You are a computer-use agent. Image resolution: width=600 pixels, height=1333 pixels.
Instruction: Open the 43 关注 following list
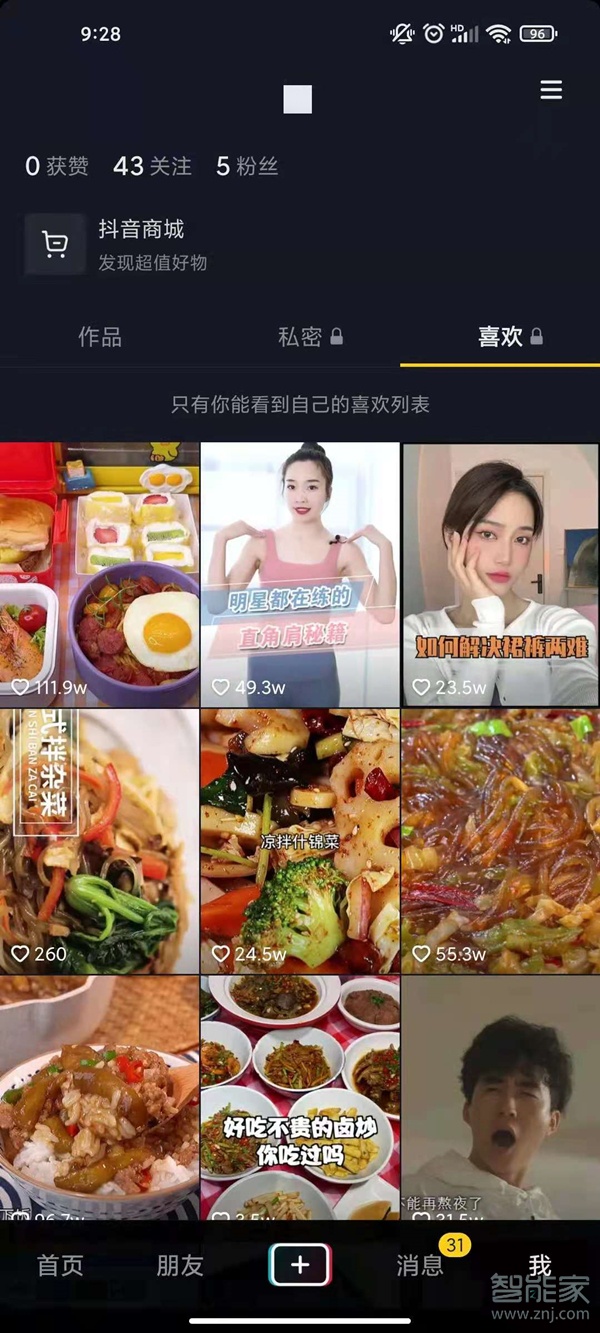point(152,166)
